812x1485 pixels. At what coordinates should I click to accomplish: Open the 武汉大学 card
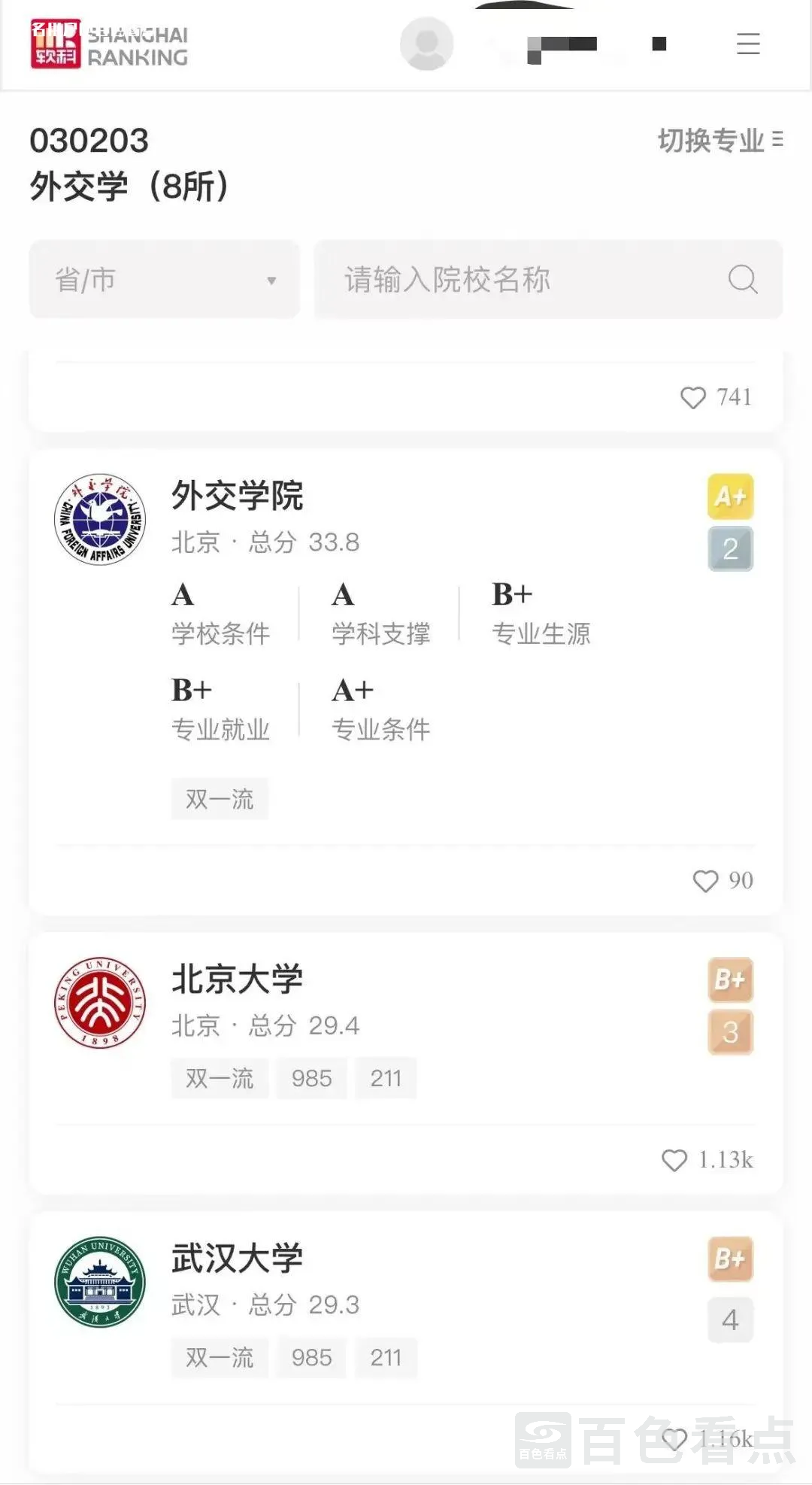(x=238, y=1259)
